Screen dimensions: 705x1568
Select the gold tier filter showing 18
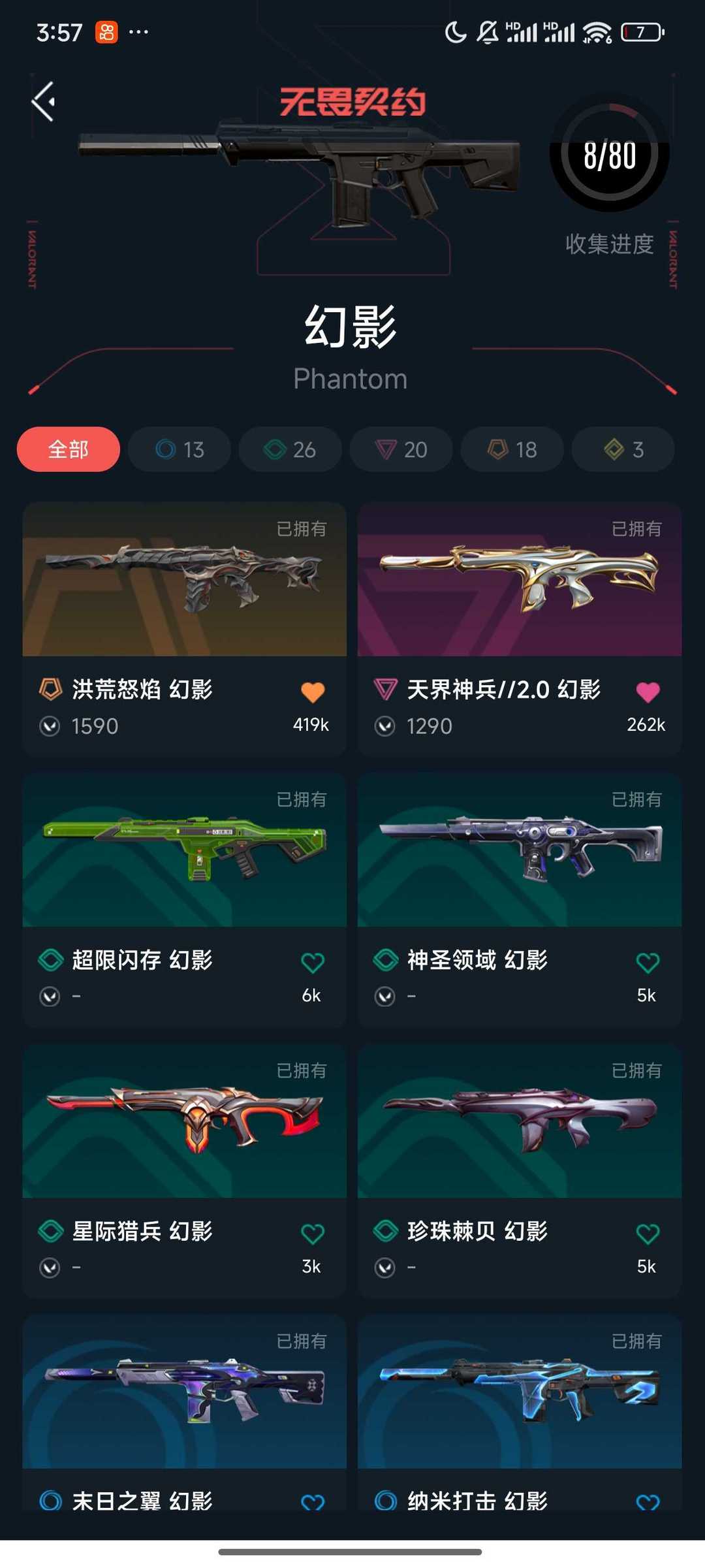pos(511,449)
